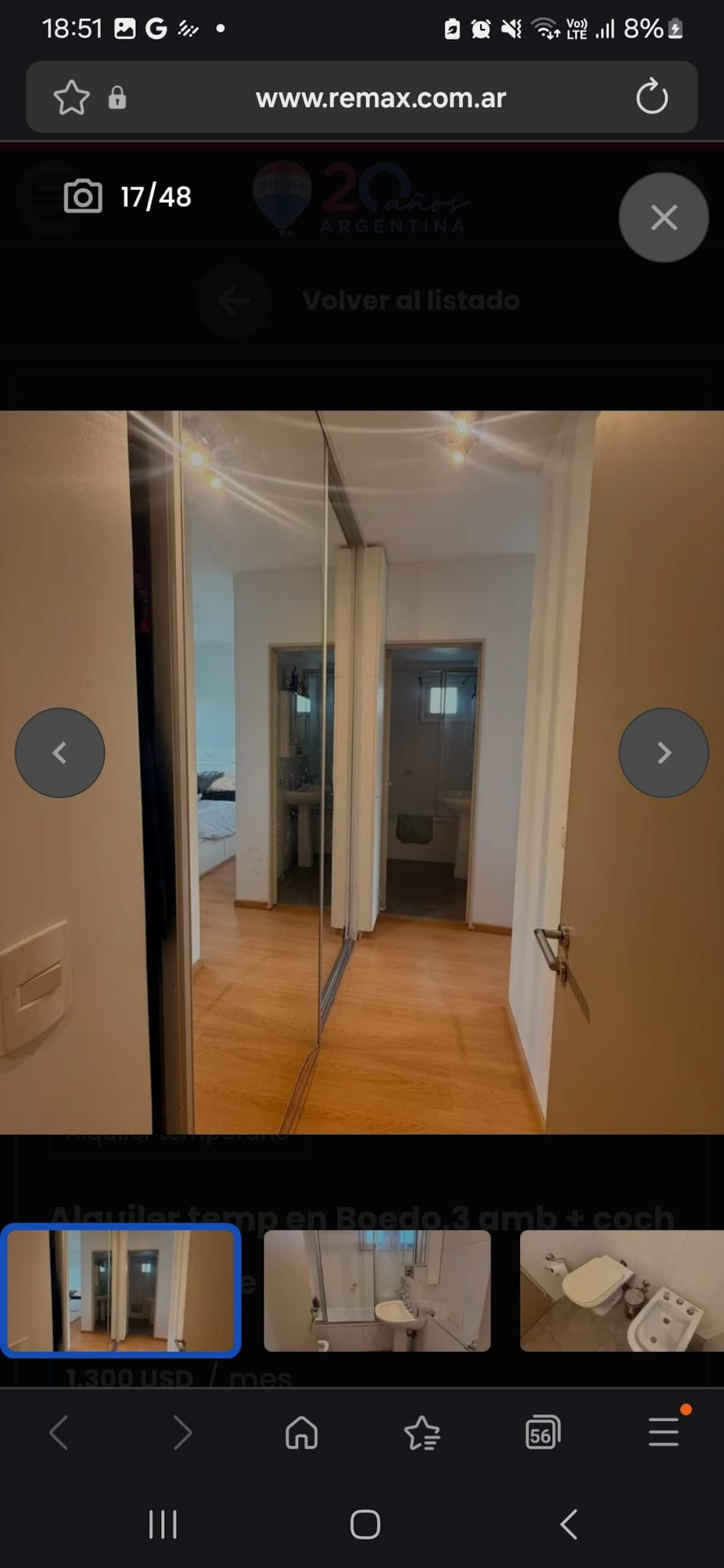The height and width of the screenshot is (1568, 724).
Task: Open the toilet and bidet thumbnail
Action: [621, 1291]
